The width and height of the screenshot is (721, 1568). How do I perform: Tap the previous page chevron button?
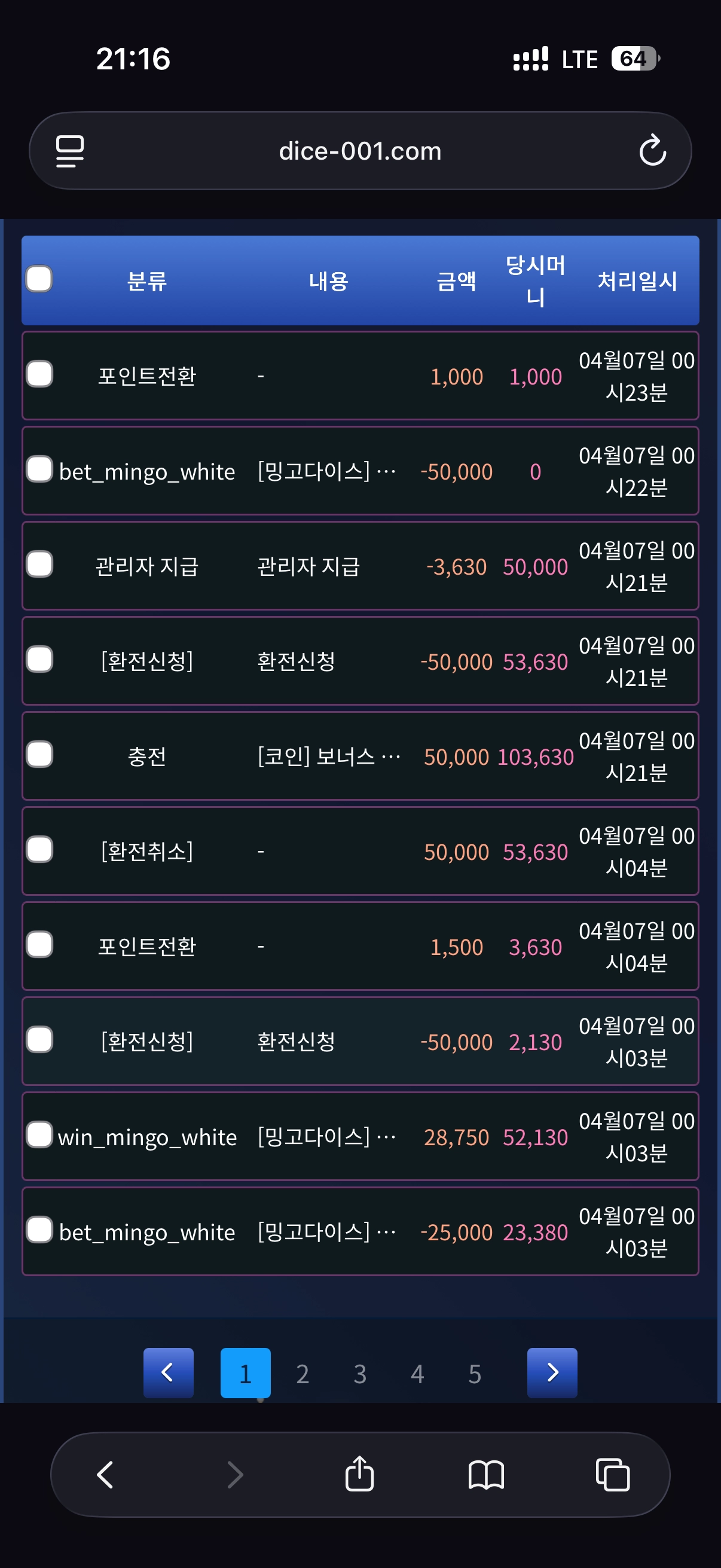tap(168, 1372)
